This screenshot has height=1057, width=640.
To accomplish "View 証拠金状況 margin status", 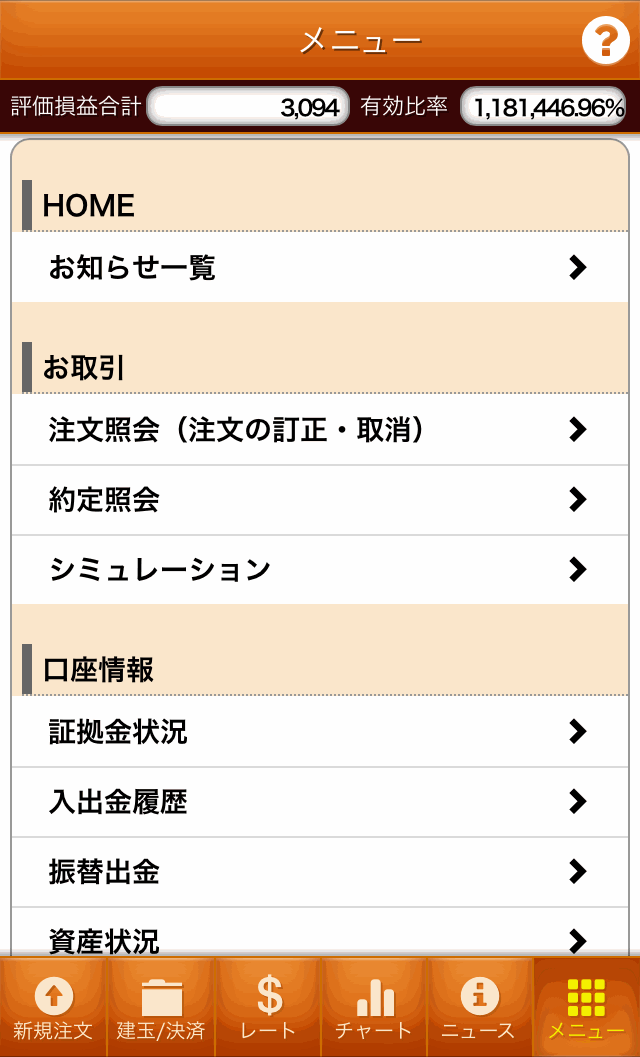I will pos(320,731).
